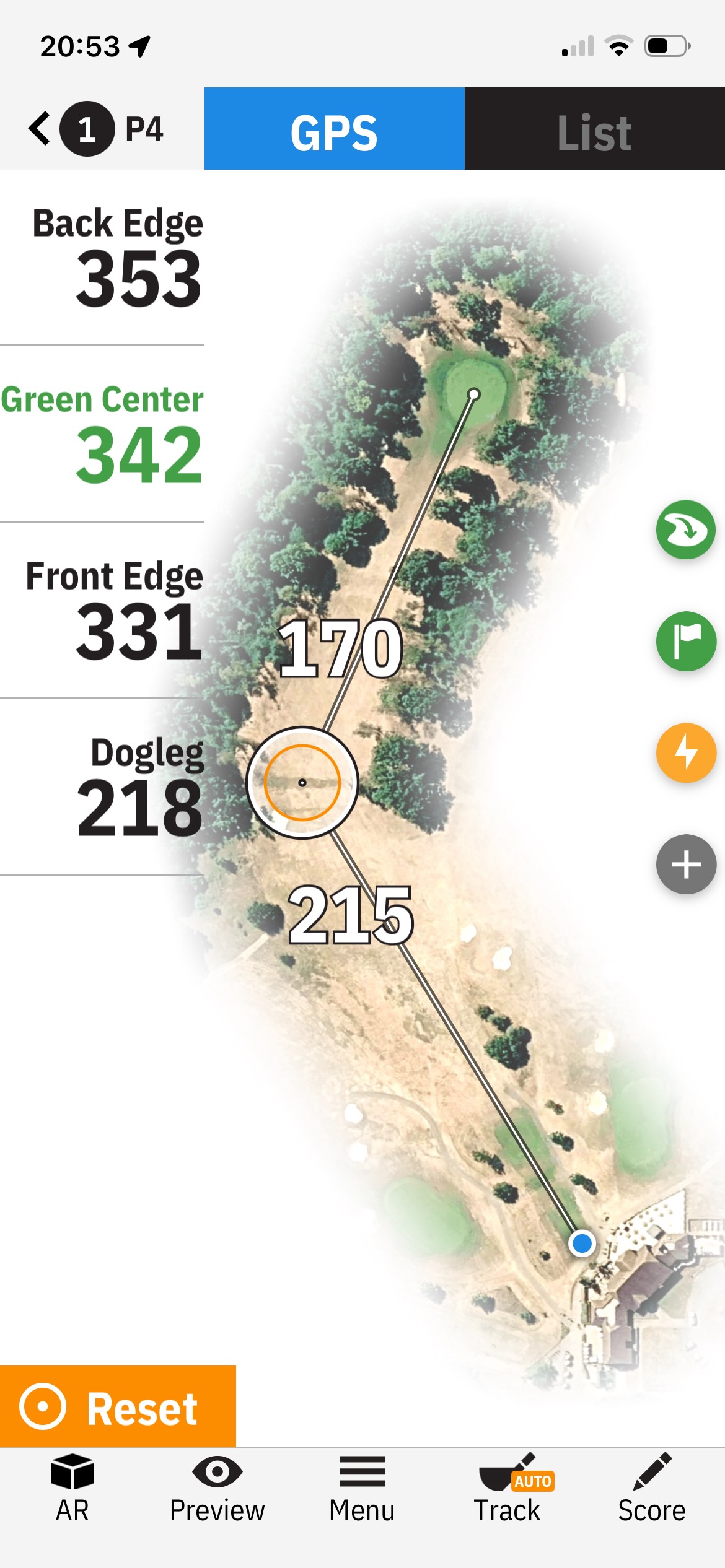Image resolution: width=725 pixels, height=1568 pixels.
Task: Switch to the List tab
Action: (x=595, y=129)
